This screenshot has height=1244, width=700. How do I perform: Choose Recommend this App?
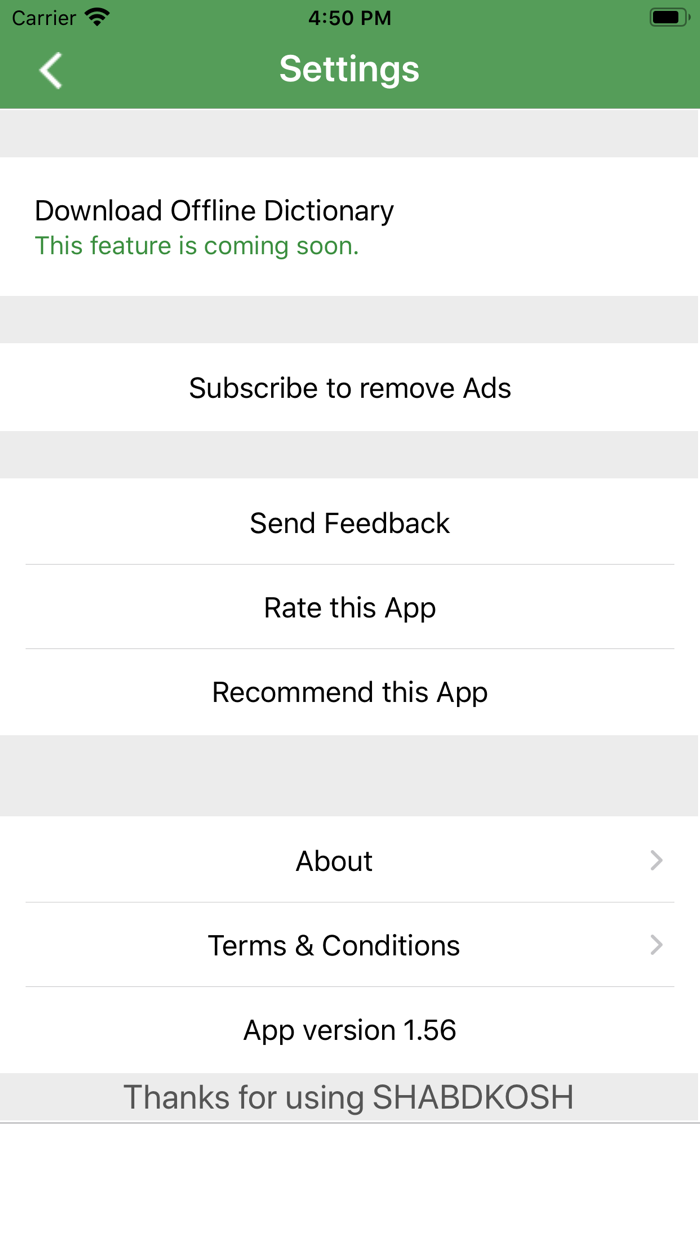350,692
